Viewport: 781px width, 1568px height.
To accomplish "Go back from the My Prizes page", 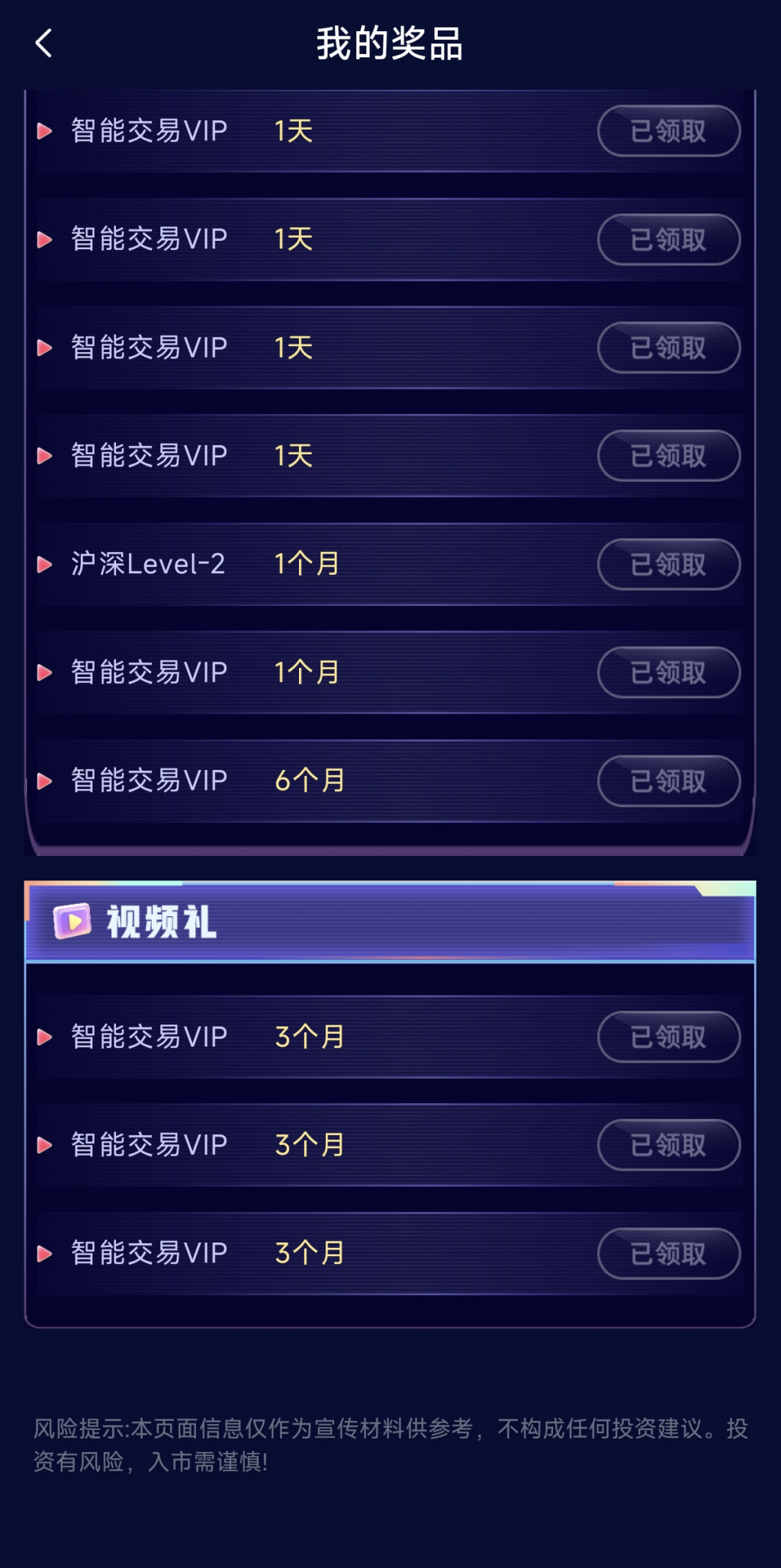I will [44, 43].
